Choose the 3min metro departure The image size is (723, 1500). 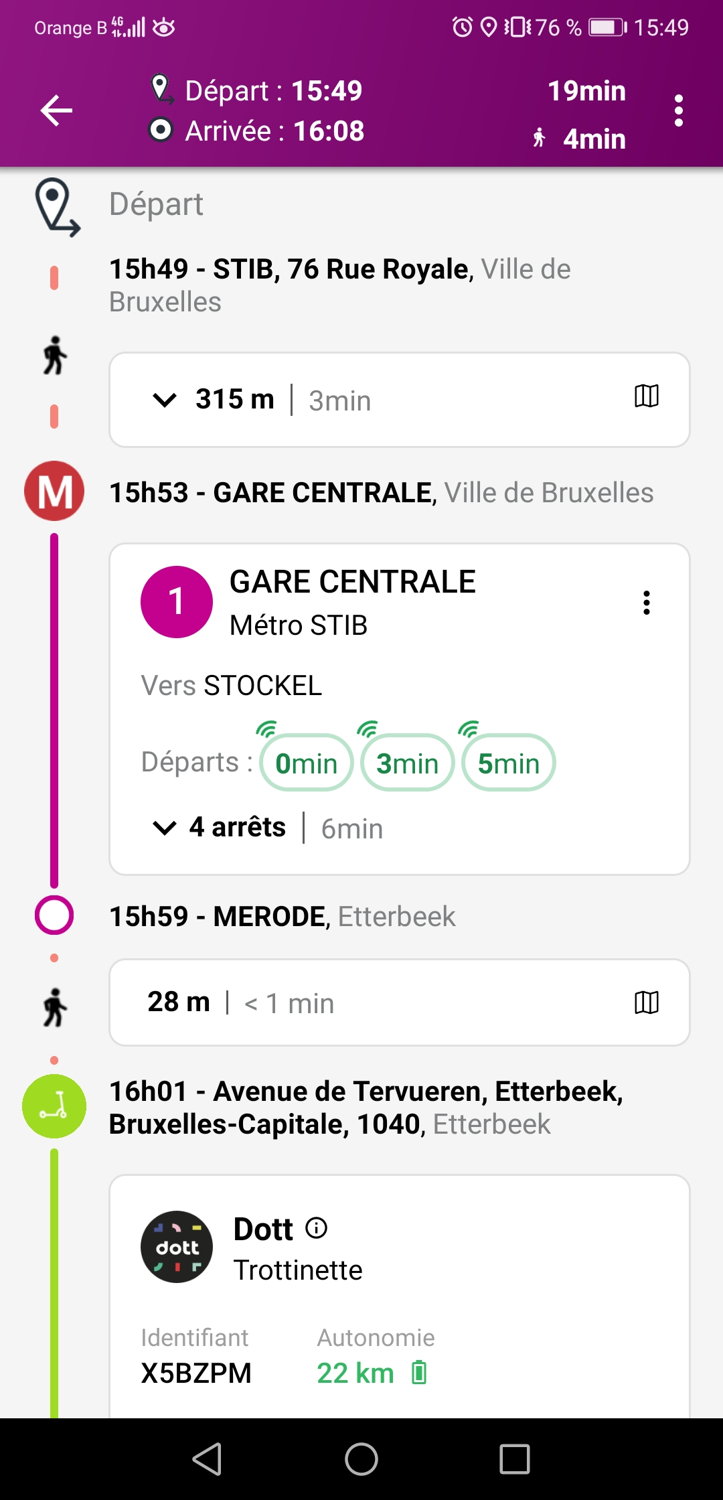tap(407, 763)
